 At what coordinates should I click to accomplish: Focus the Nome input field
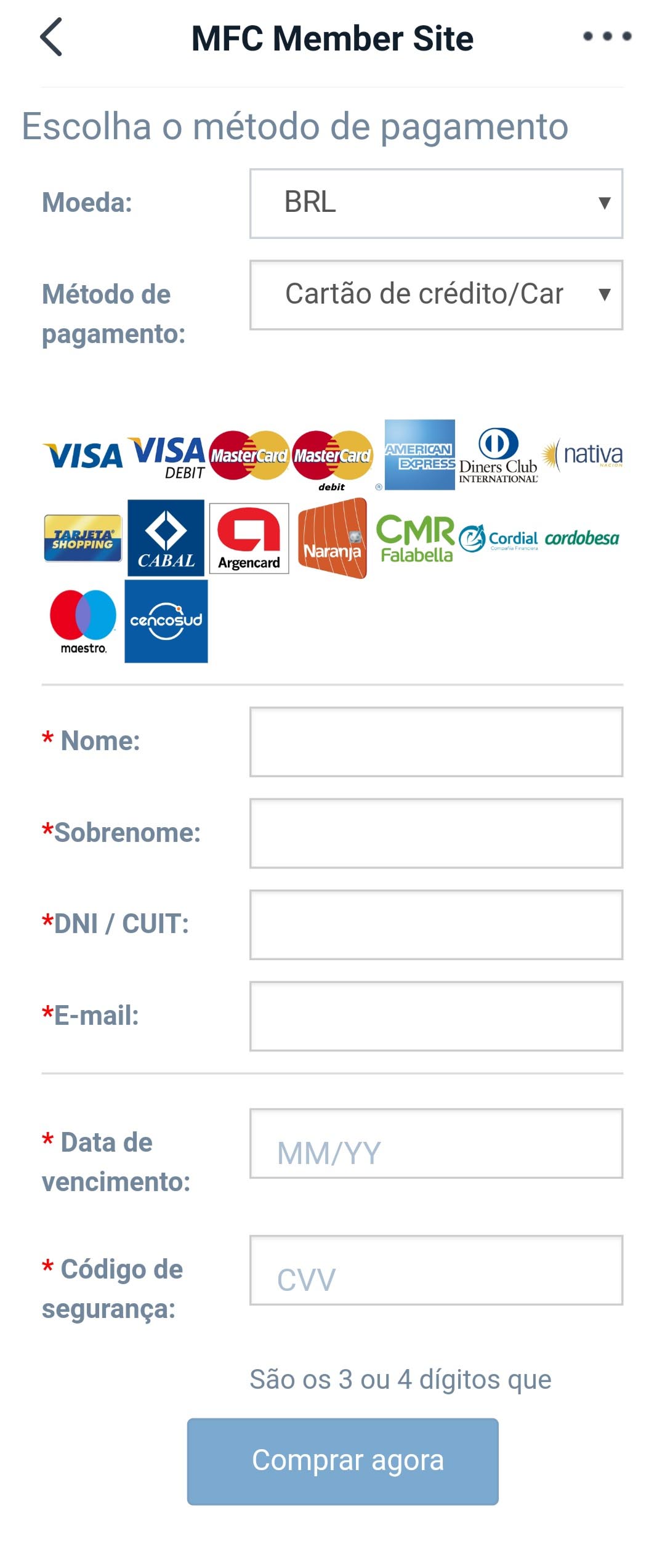click(x=436, y=742)
